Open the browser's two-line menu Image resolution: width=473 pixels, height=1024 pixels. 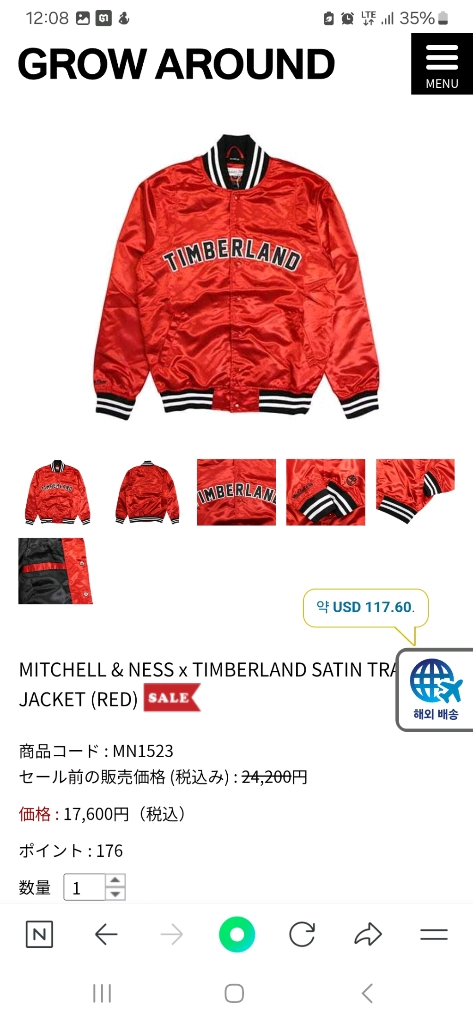[434, 935]
